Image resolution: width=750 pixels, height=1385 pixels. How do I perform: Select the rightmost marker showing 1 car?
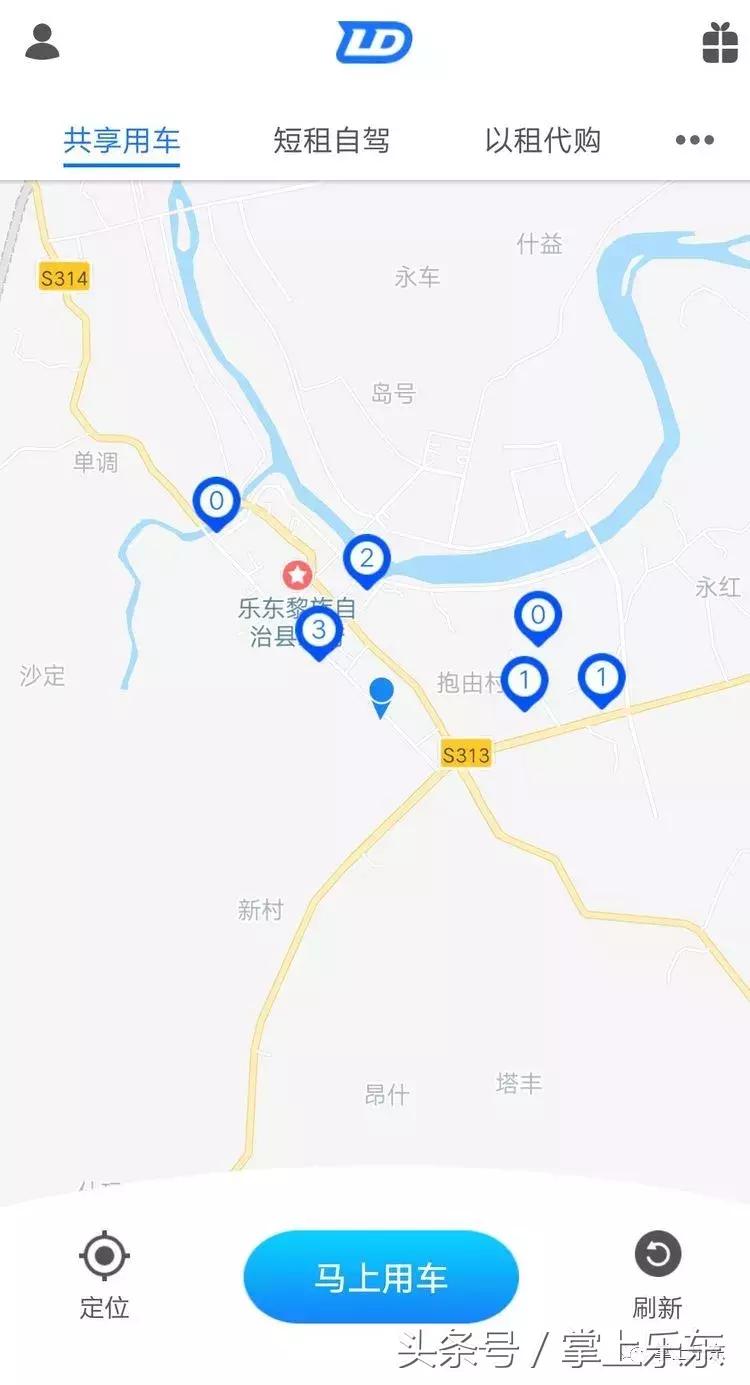click(602, 677)
